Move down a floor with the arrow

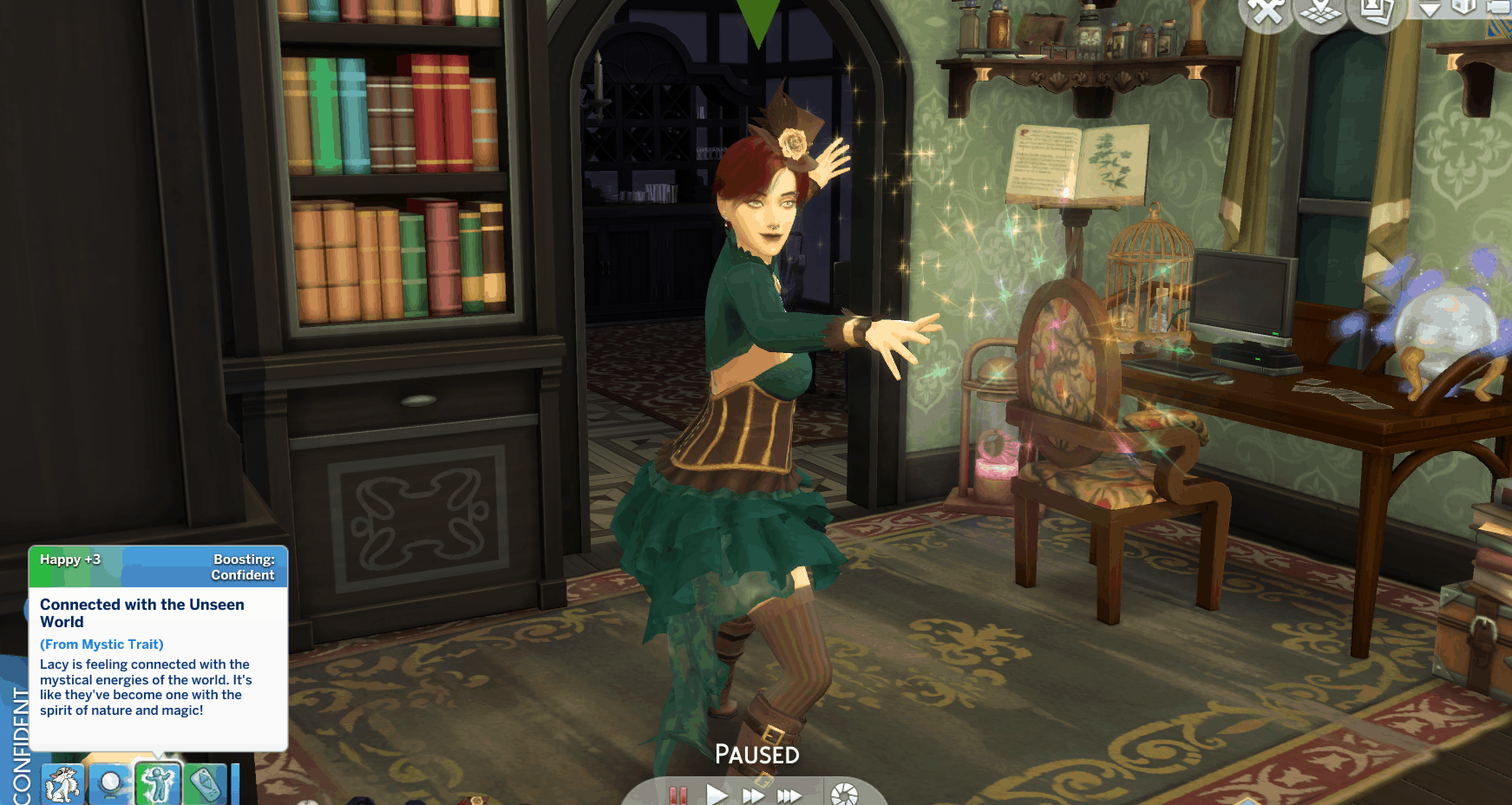coord(1429,9)
